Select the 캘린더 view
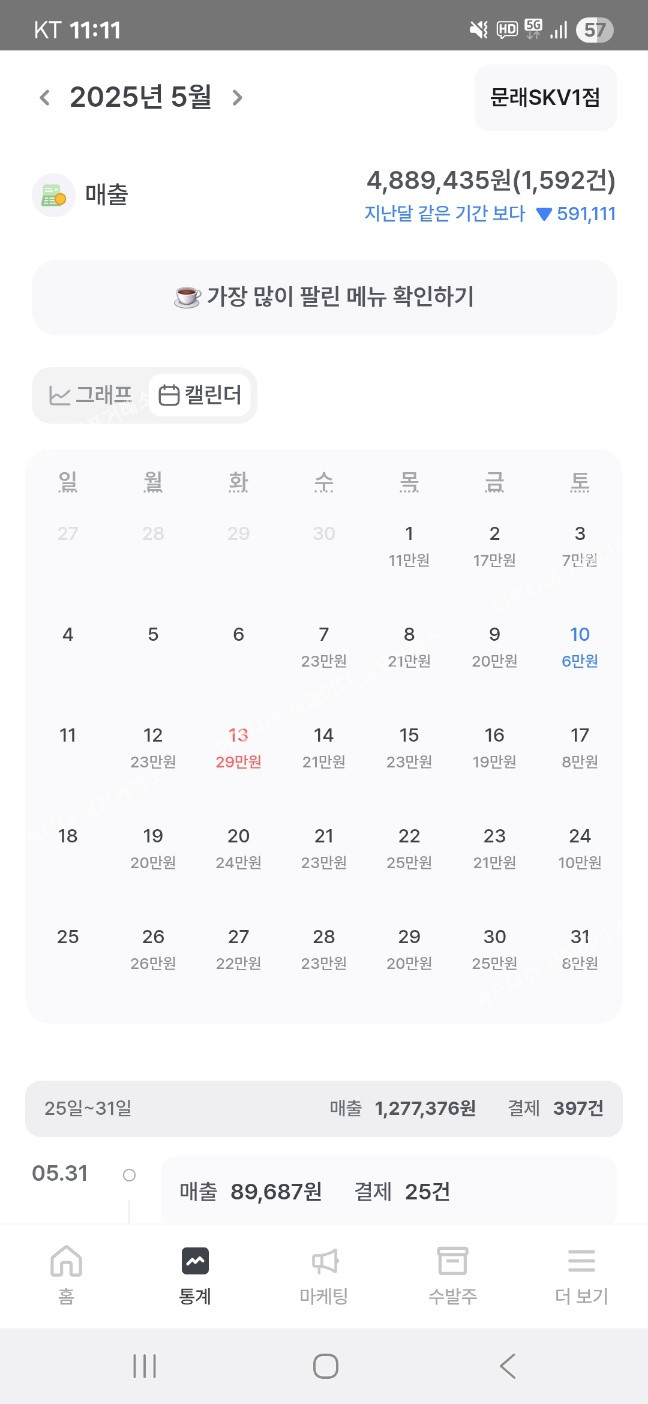Image resolution: width=648 pixels, height=1404 pixels. click(201, 395)
